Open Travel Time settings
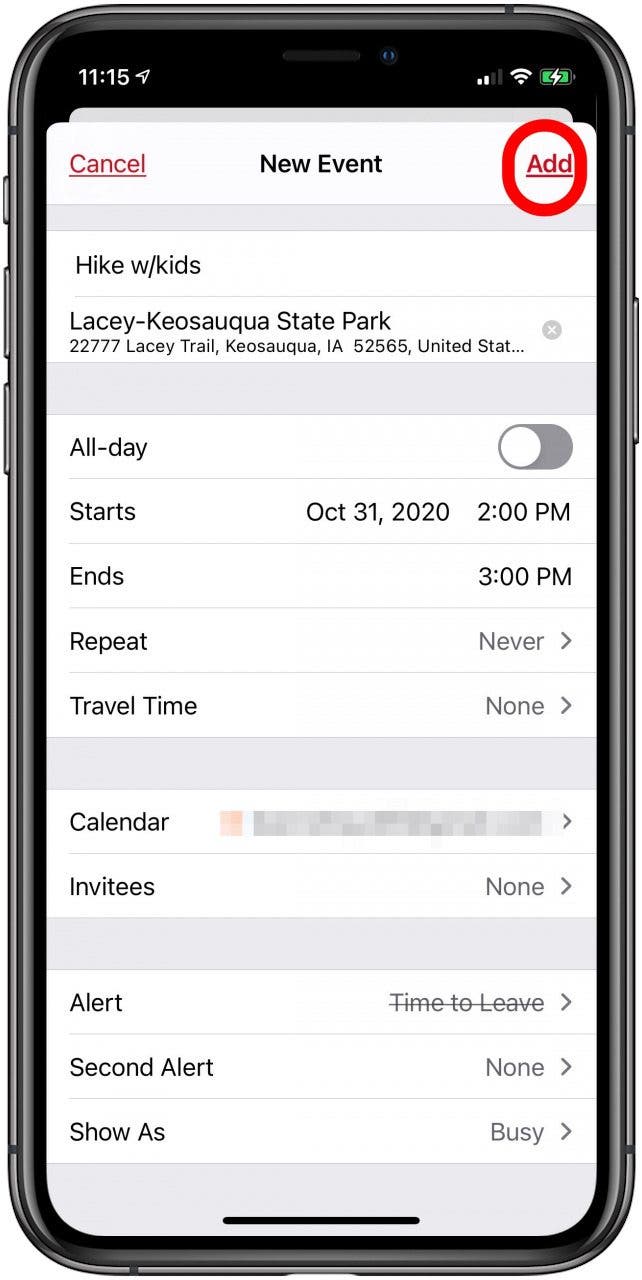Viewport: 642px width, 1280px height. tap(320, 706)
